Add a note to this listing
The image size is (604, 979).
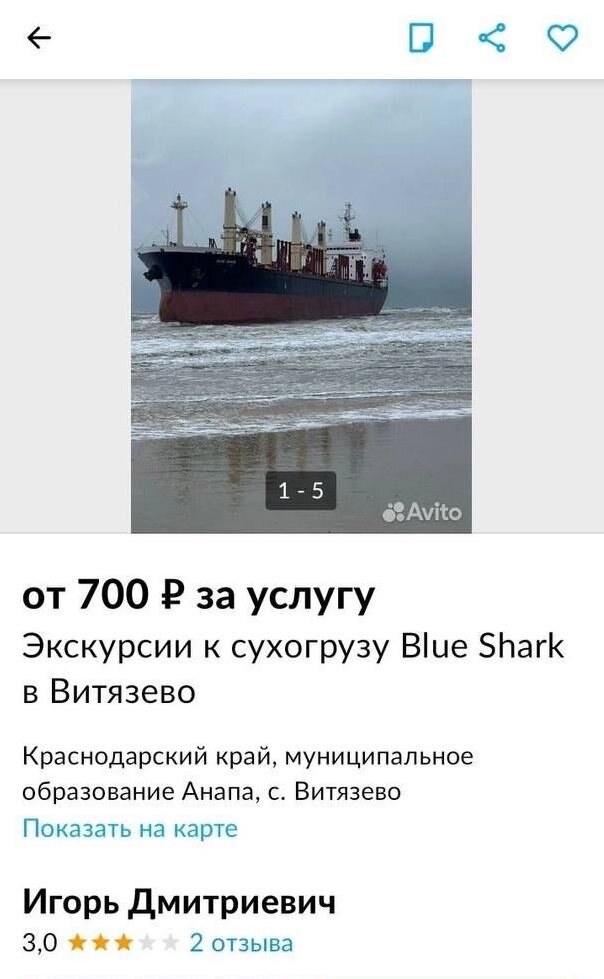click(x=421, y=39)
